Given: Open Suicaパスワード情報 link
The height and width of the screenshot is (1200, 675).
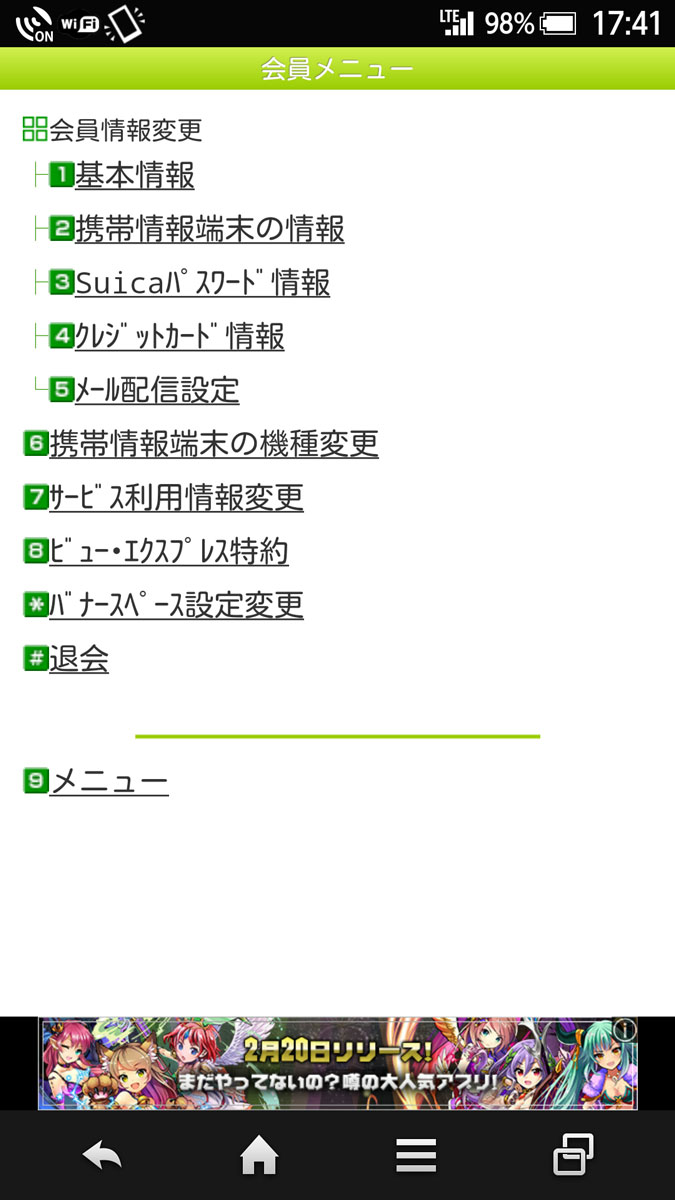Looking at the screenshot, I should (202, 283).
